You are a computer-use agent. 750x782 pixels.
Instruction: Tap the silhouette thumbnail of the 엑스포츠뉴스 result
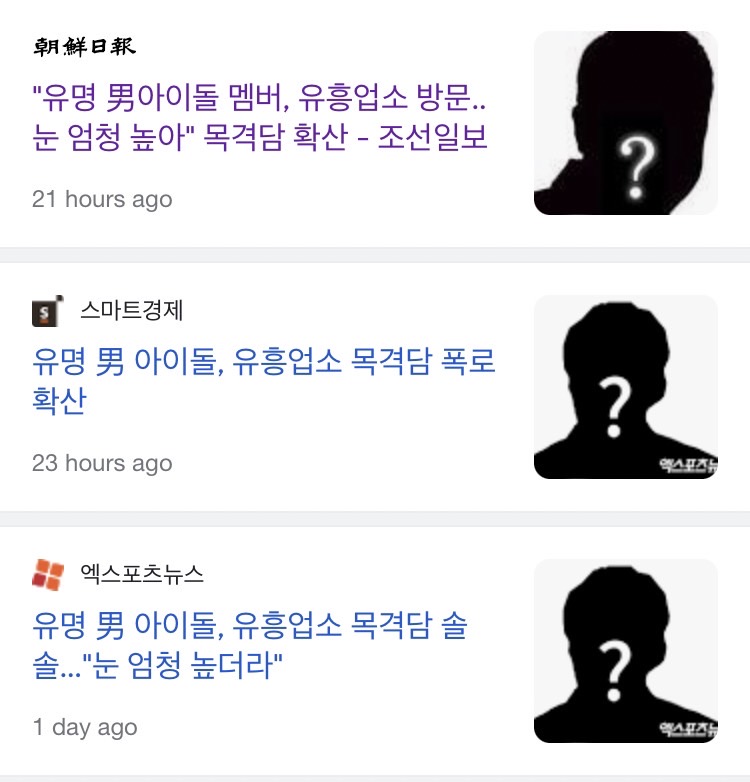pos(626,651)
